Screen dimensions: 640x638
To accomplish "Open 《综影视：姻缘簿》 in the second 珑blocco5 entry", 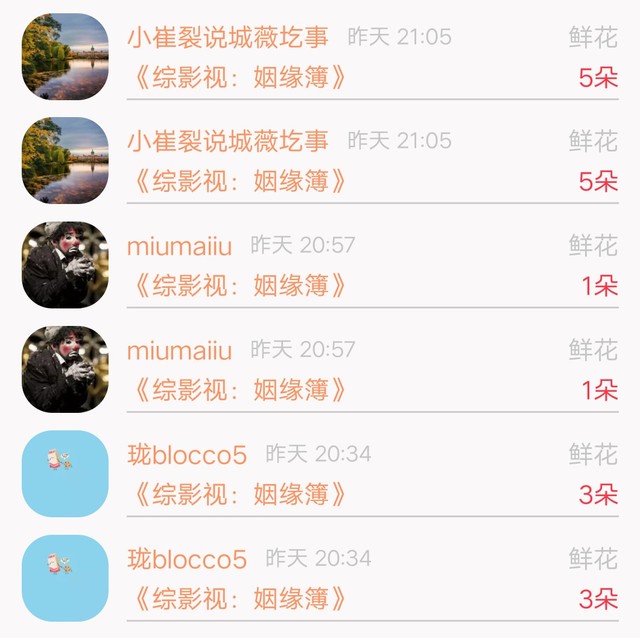I will pos(239,598).
